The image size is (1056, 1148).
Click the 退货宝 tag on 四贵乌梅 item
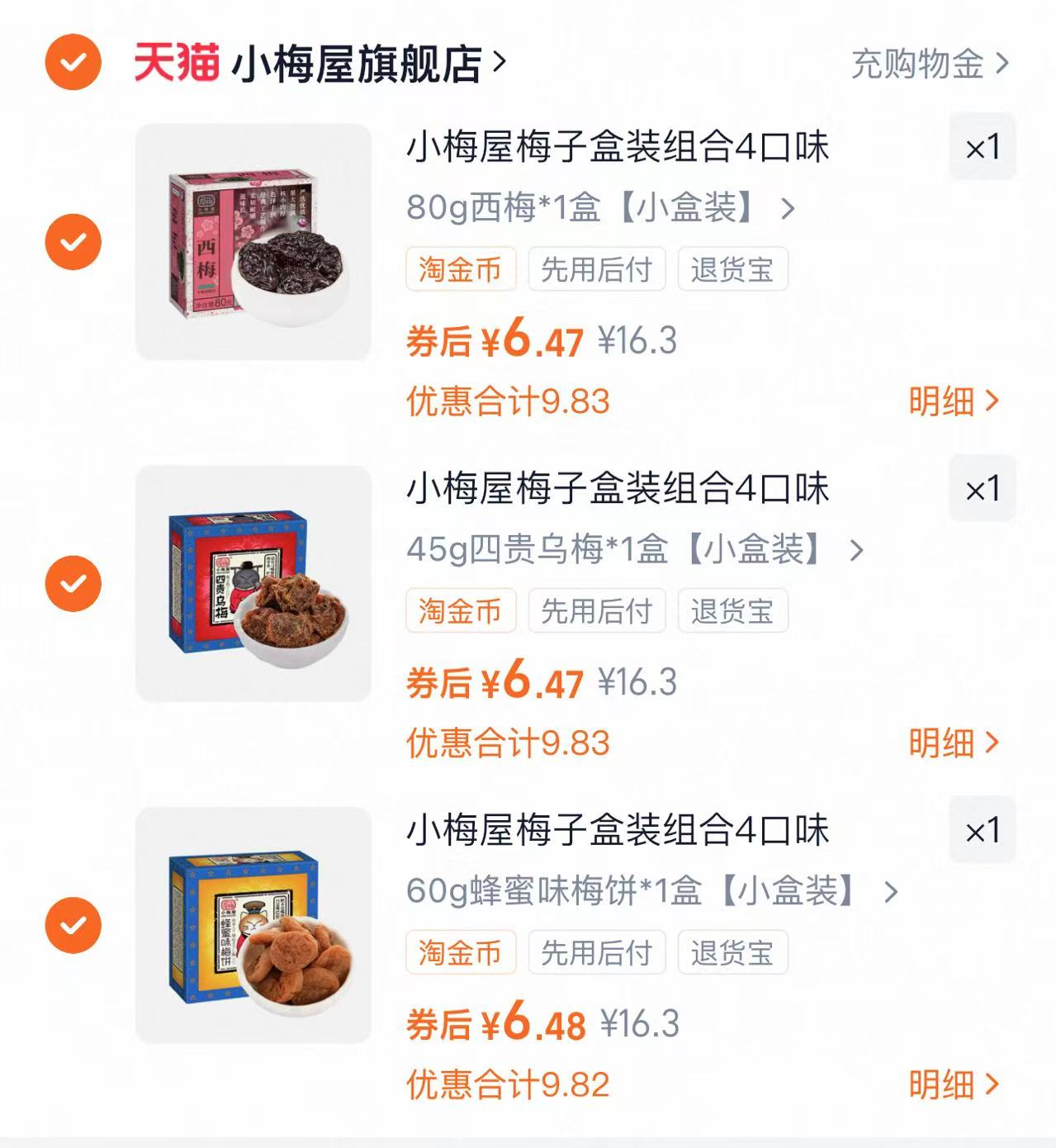[x=733, y=610]
